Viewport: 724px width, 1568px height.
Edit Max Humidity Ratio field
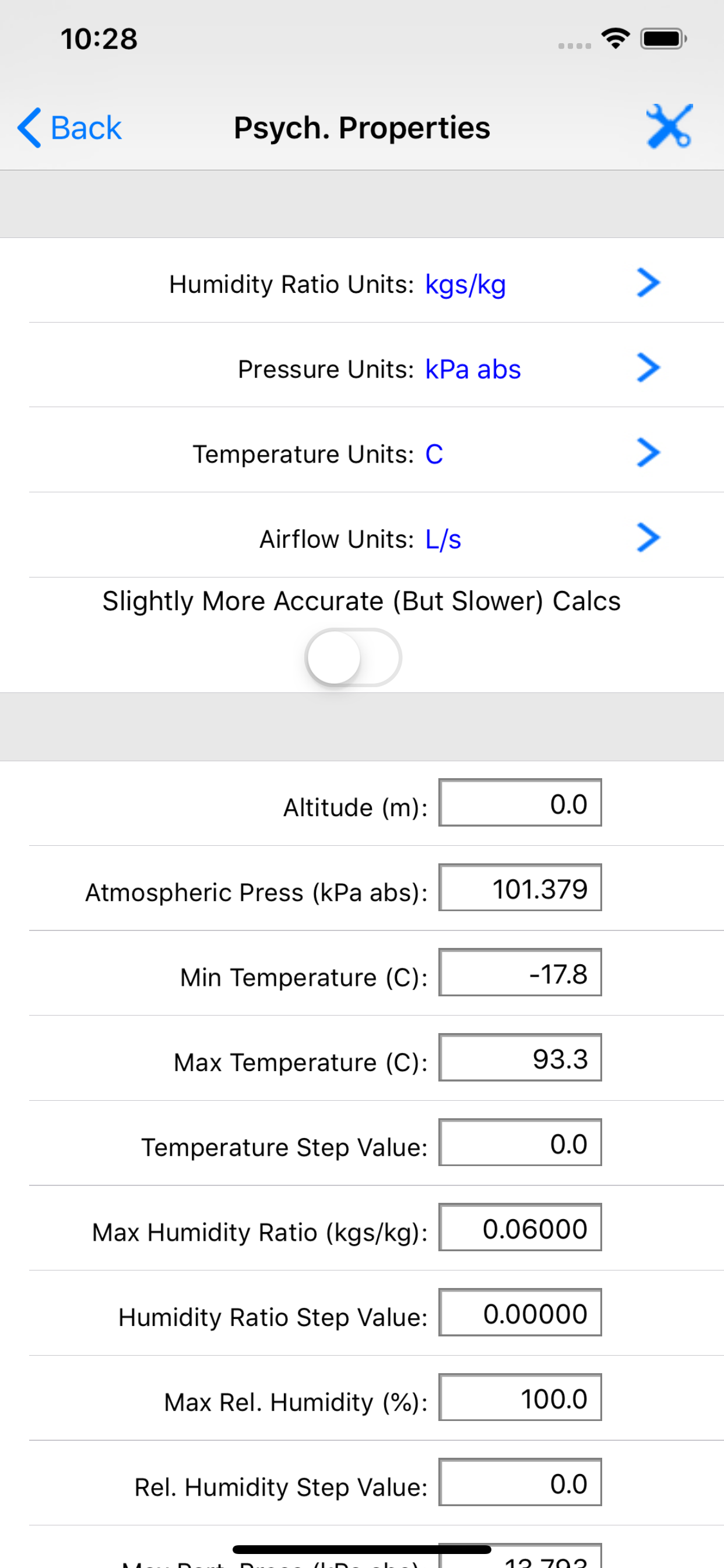point(520,1228)
